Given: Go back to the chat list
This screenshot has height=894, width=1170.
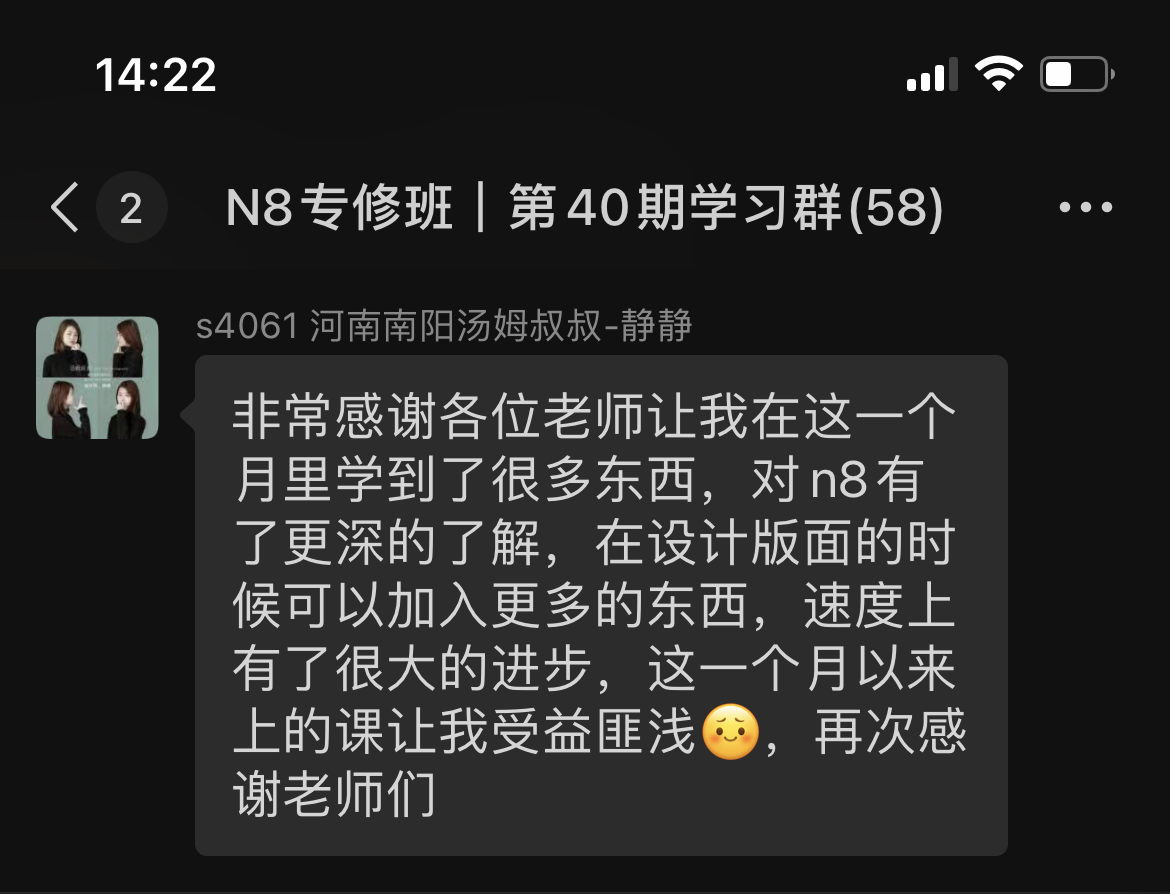Looking at the screenshot, I should click(x=66, y=208).
